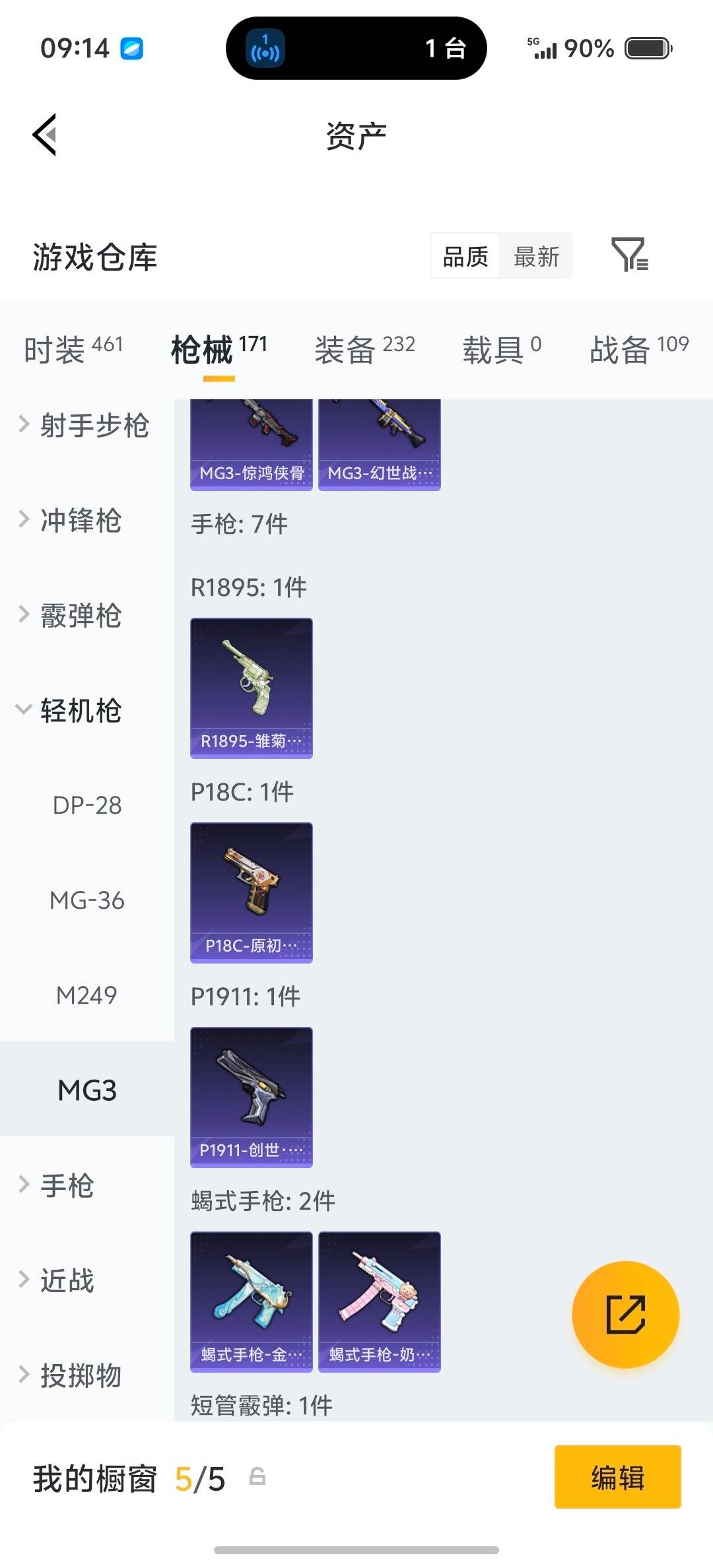
Task: Open the R1895-雏菊 weapon card
Action: pos(251,686)
